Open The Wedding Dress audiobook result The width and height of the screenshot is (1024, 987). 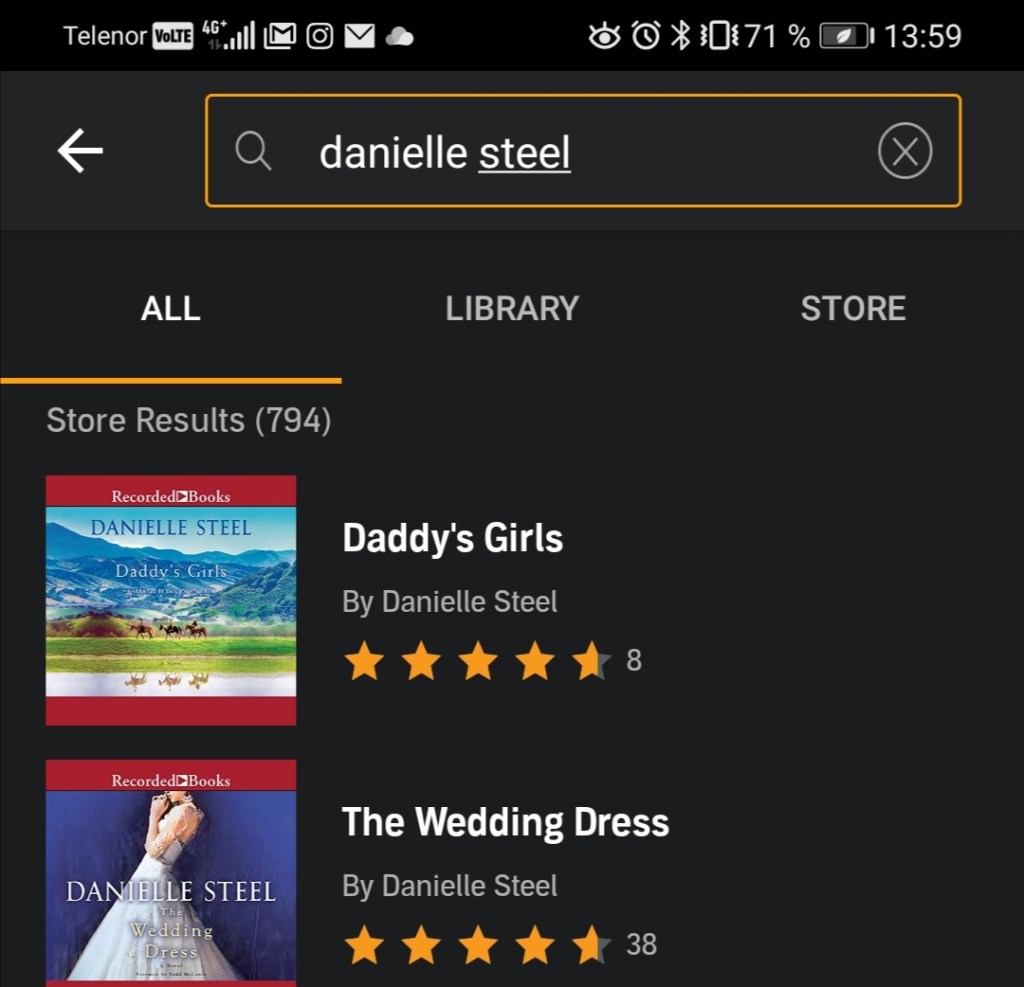coord(505,823)
